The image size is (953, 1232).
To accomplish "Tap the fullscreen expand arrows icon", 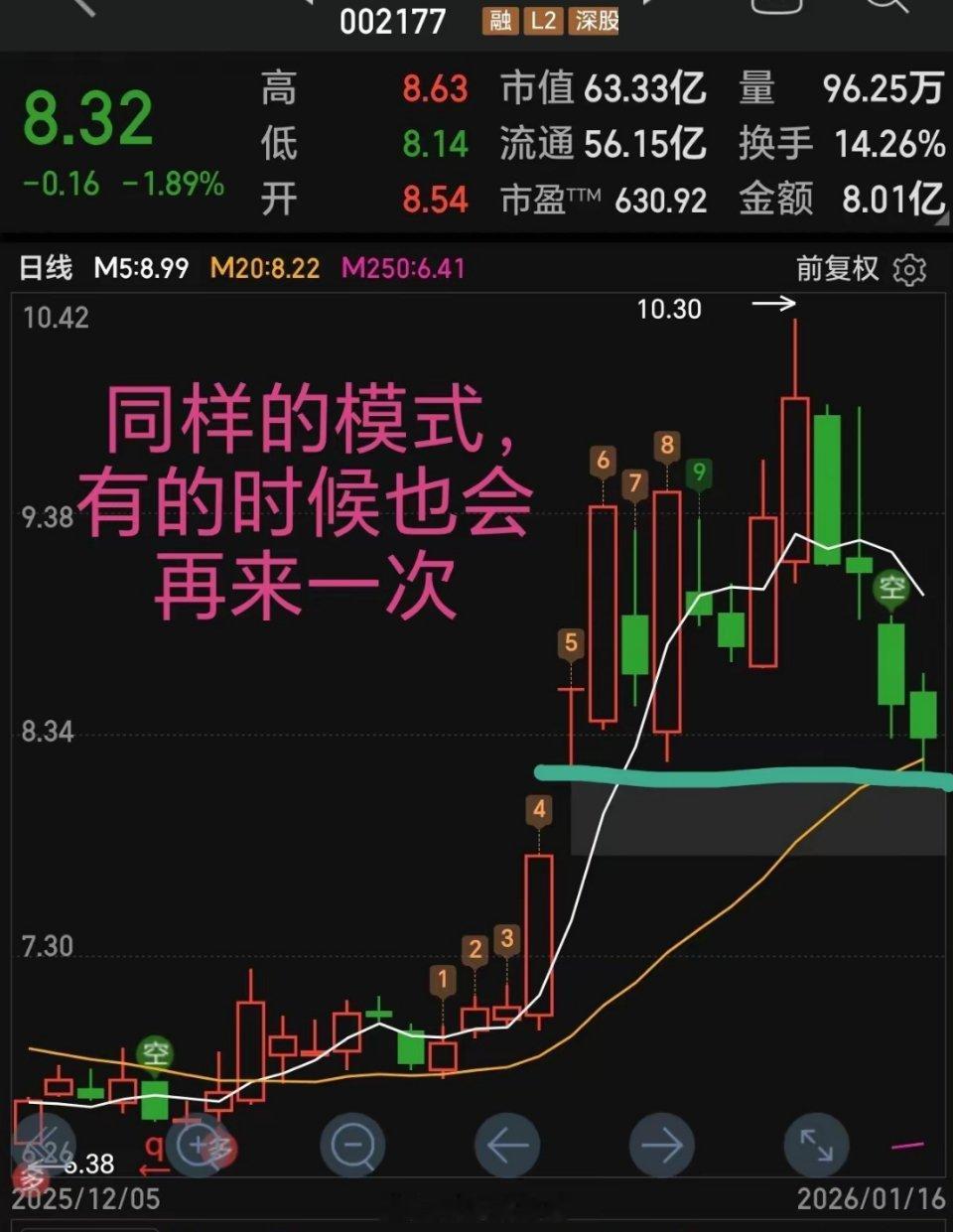I will coord(816,1144).
